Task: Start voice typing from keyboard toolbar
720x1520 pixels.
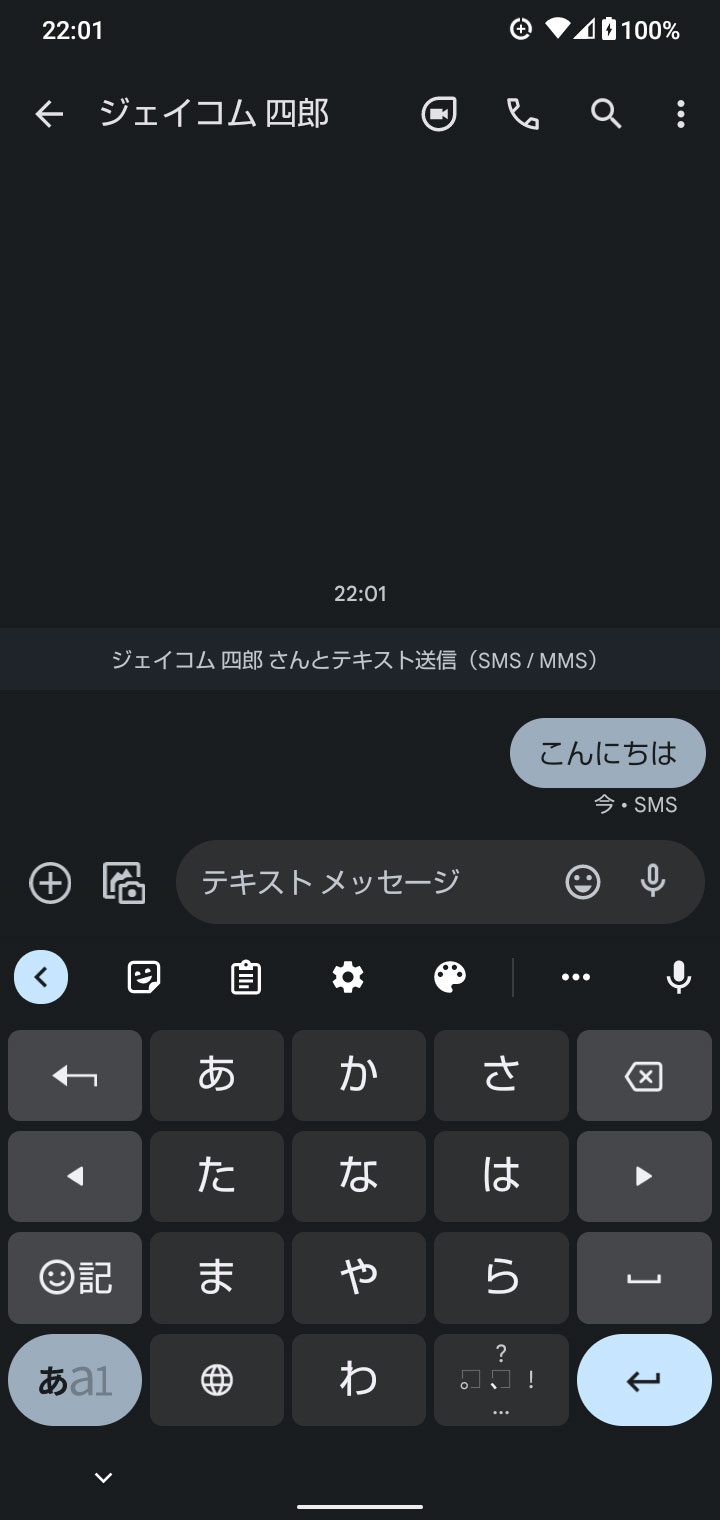Action: 679,977
